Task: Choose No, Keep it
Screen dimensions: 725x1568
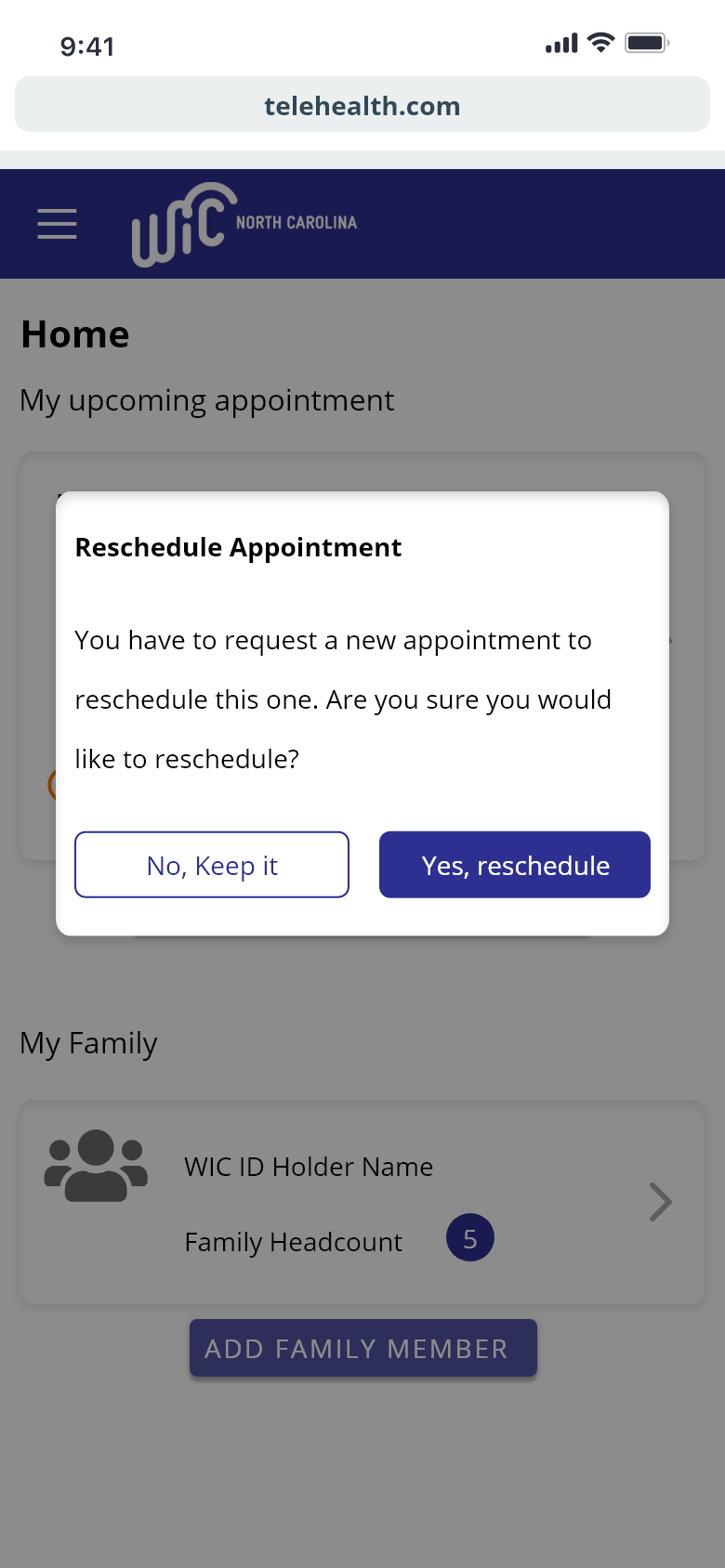Action: coord(212,865)
